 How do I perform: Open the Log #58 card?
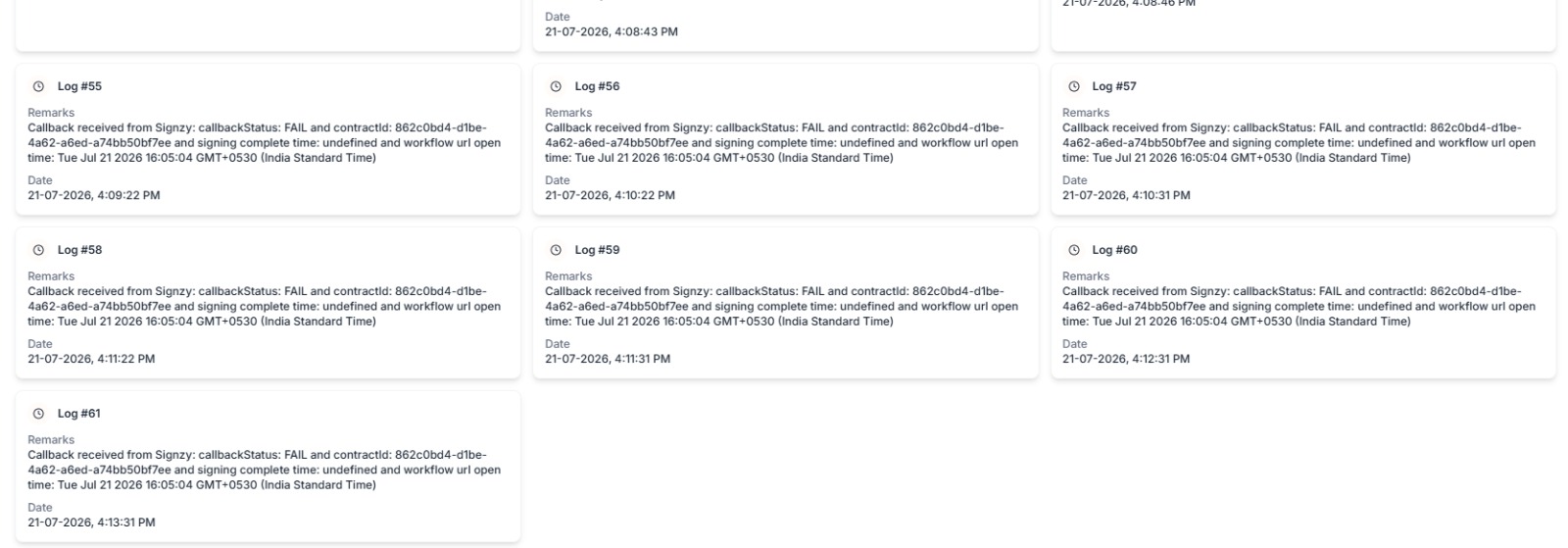pos(268,304)
